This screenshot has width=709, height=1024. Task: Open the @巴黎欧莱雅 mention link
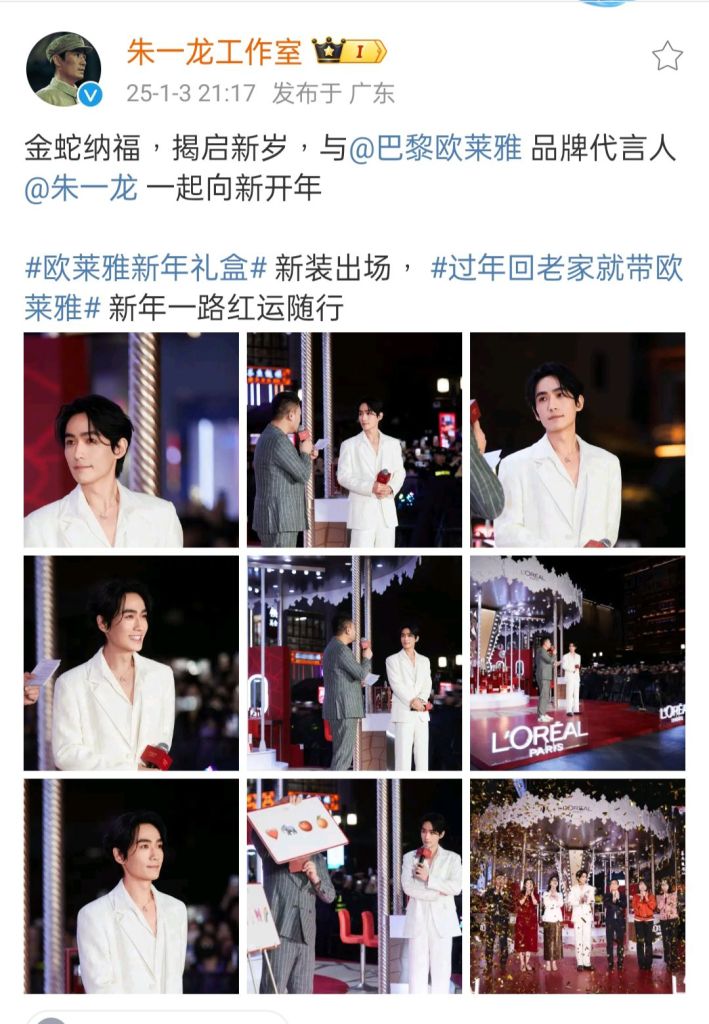click(x=435, y=149)
